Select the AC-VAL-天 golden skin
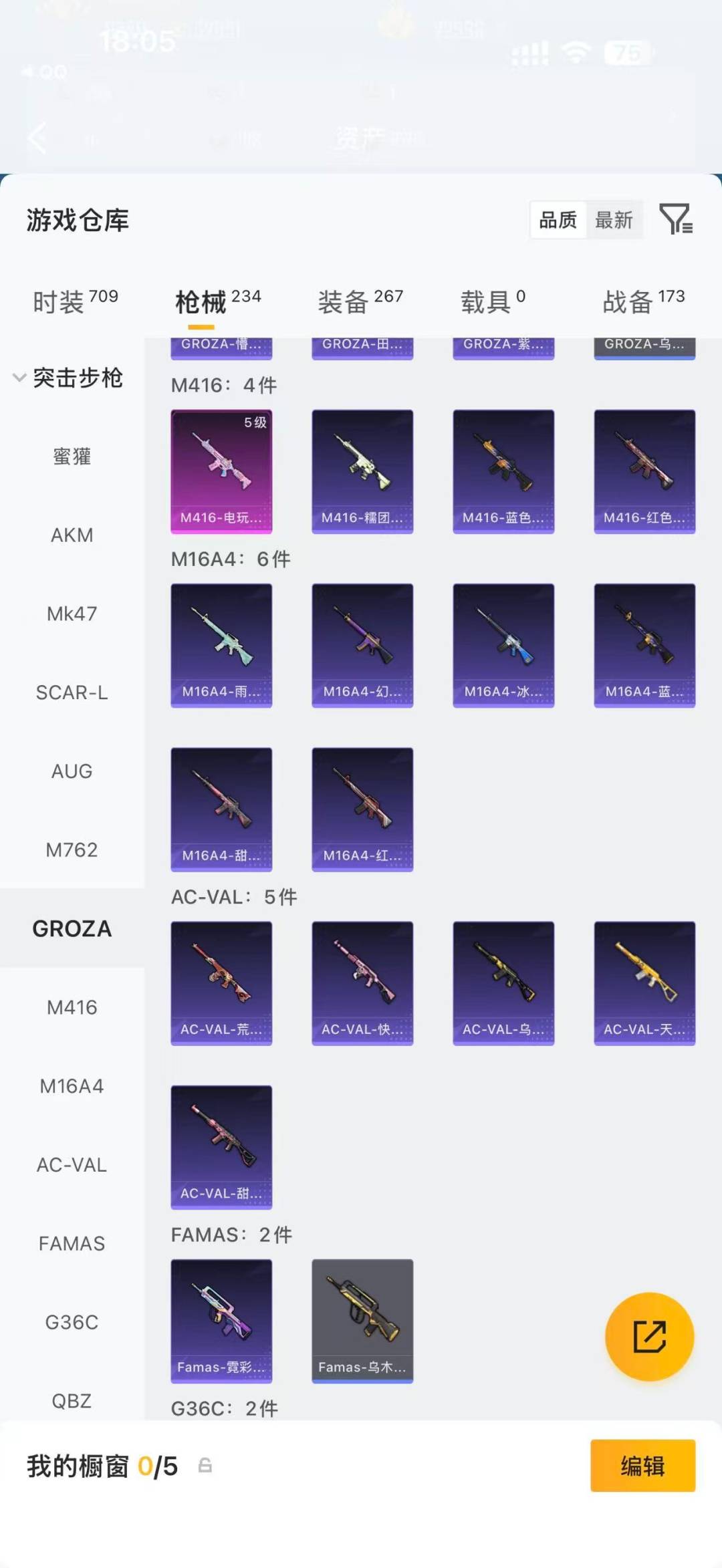 [x=644, y=983]
